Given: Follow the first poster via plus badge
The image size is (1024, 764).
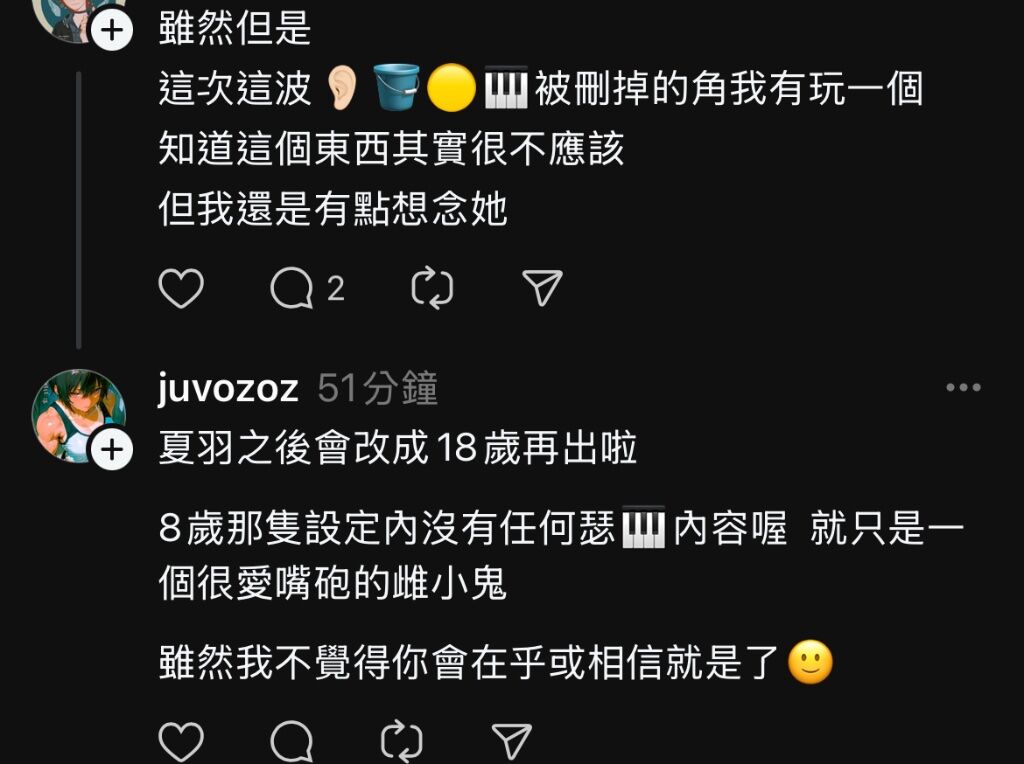Looking at the screenshot, I should point(111,31).
